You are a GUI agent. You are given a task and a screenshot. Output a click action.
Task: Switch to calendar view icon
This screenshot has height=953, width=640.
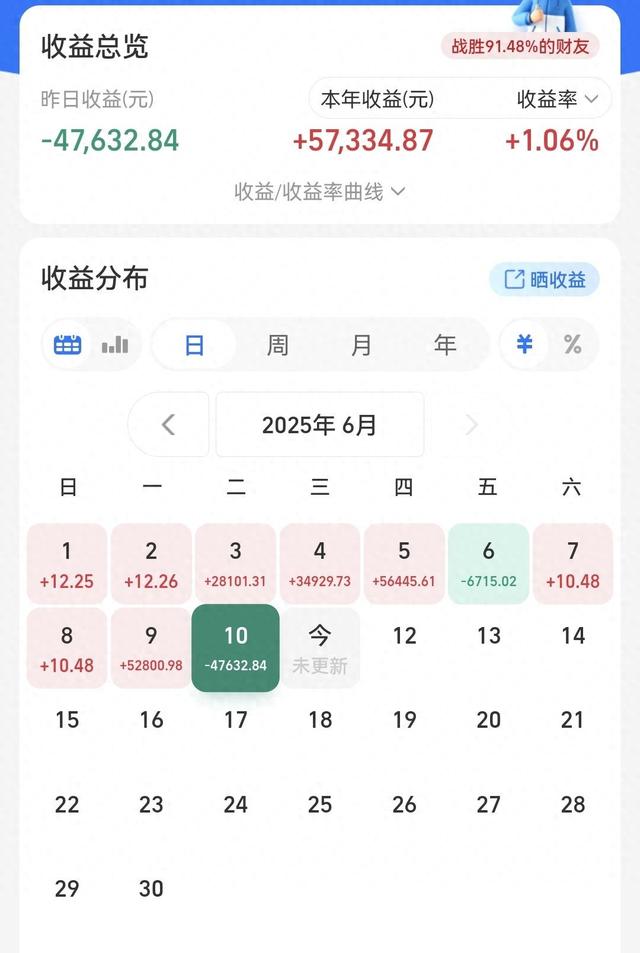tap(68, 345)
